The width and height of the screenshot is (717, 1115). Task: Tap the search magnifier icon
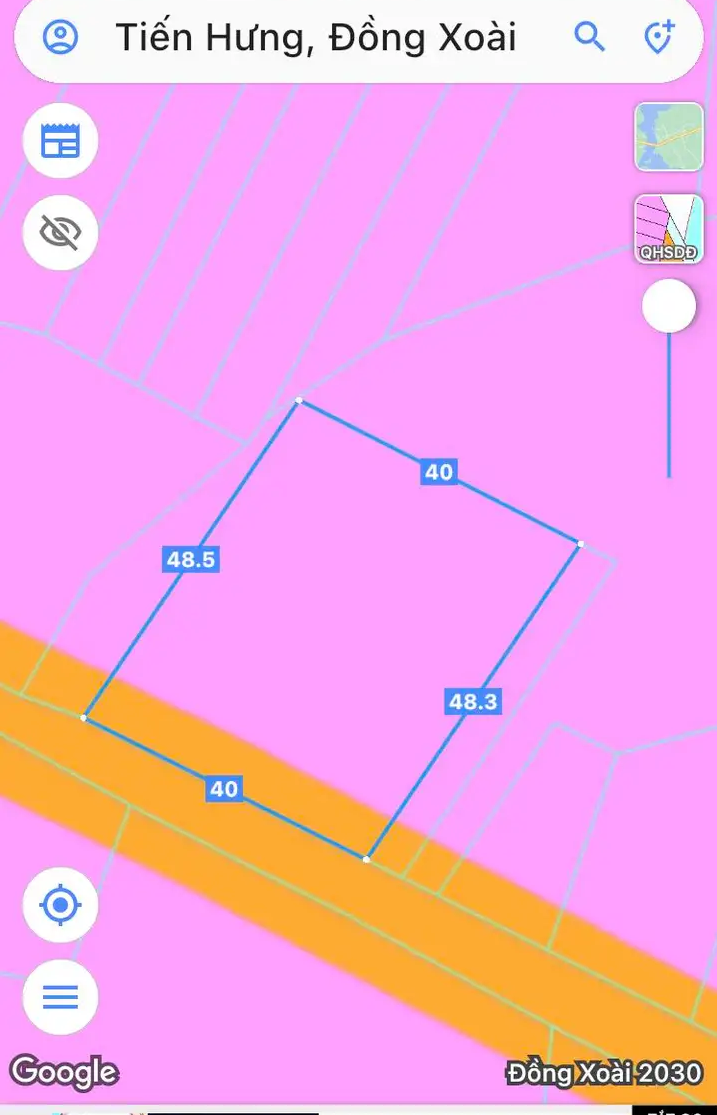pyautogui.click(x=589, y=38)
